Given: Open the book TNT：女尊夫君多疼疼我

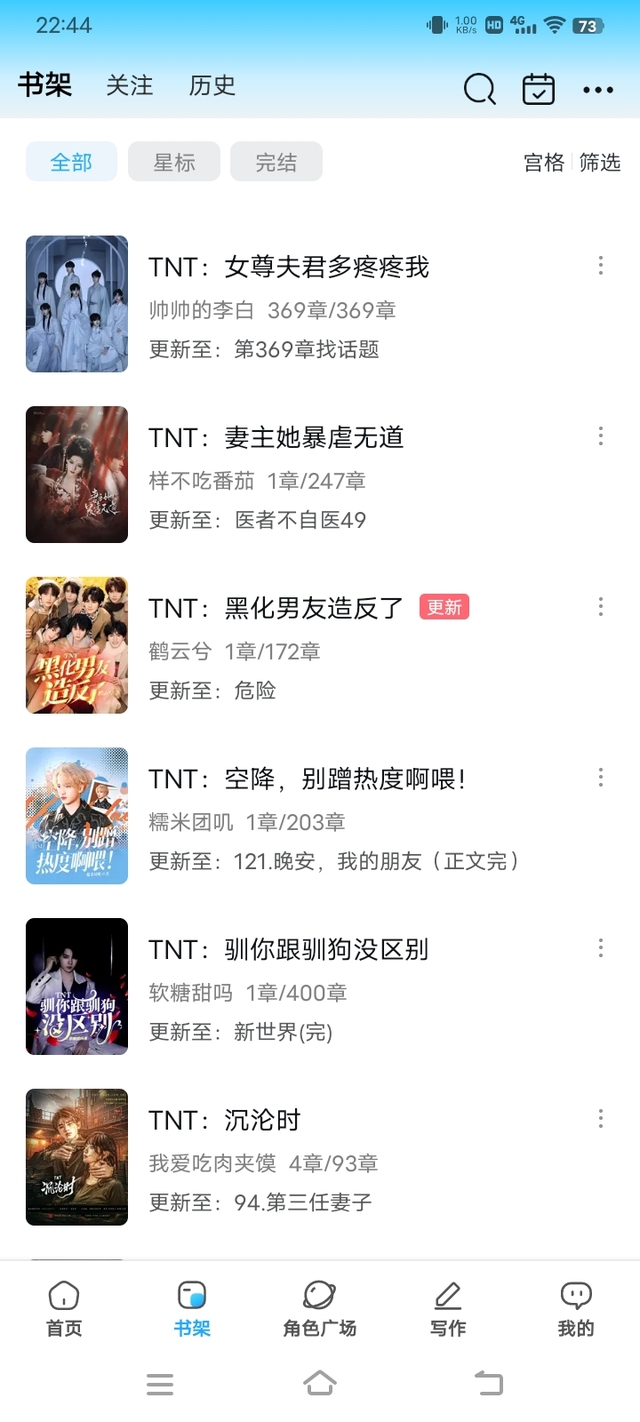Looking at the screenshot, I should (289, 267).
